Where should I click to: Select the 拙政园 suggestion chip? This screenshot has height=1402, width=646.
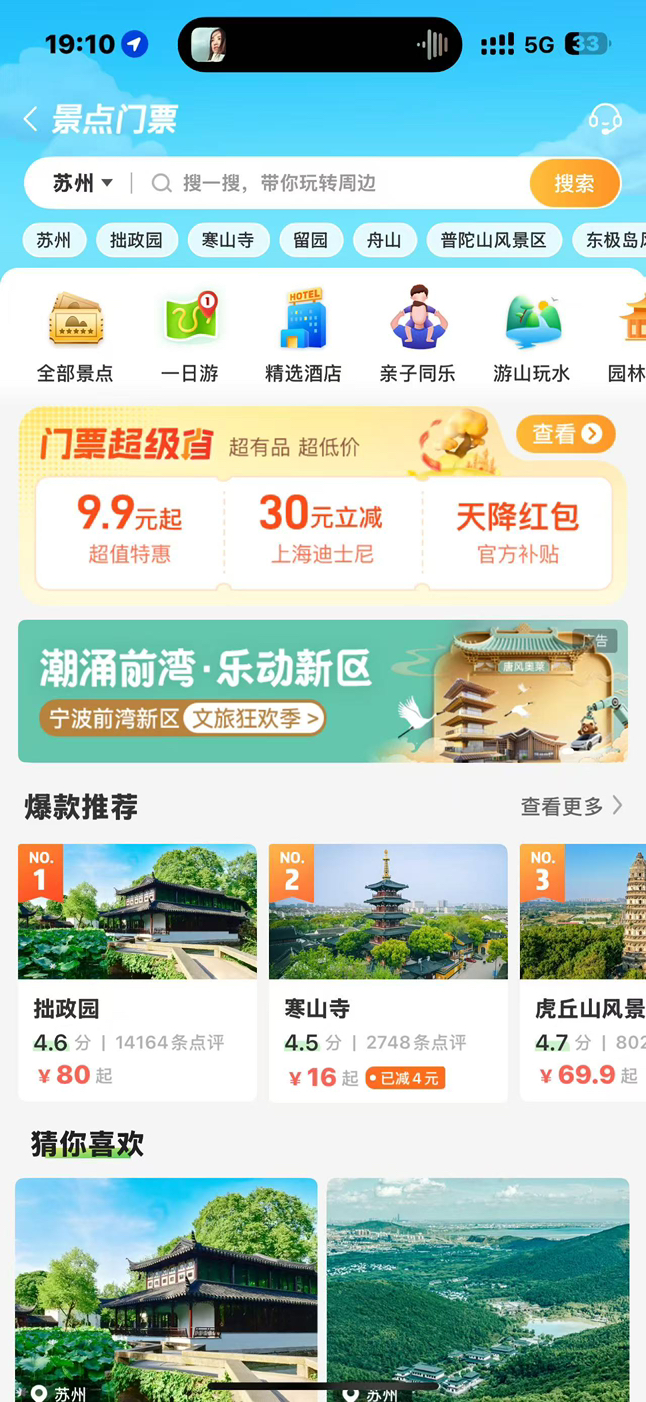point(136,240)
